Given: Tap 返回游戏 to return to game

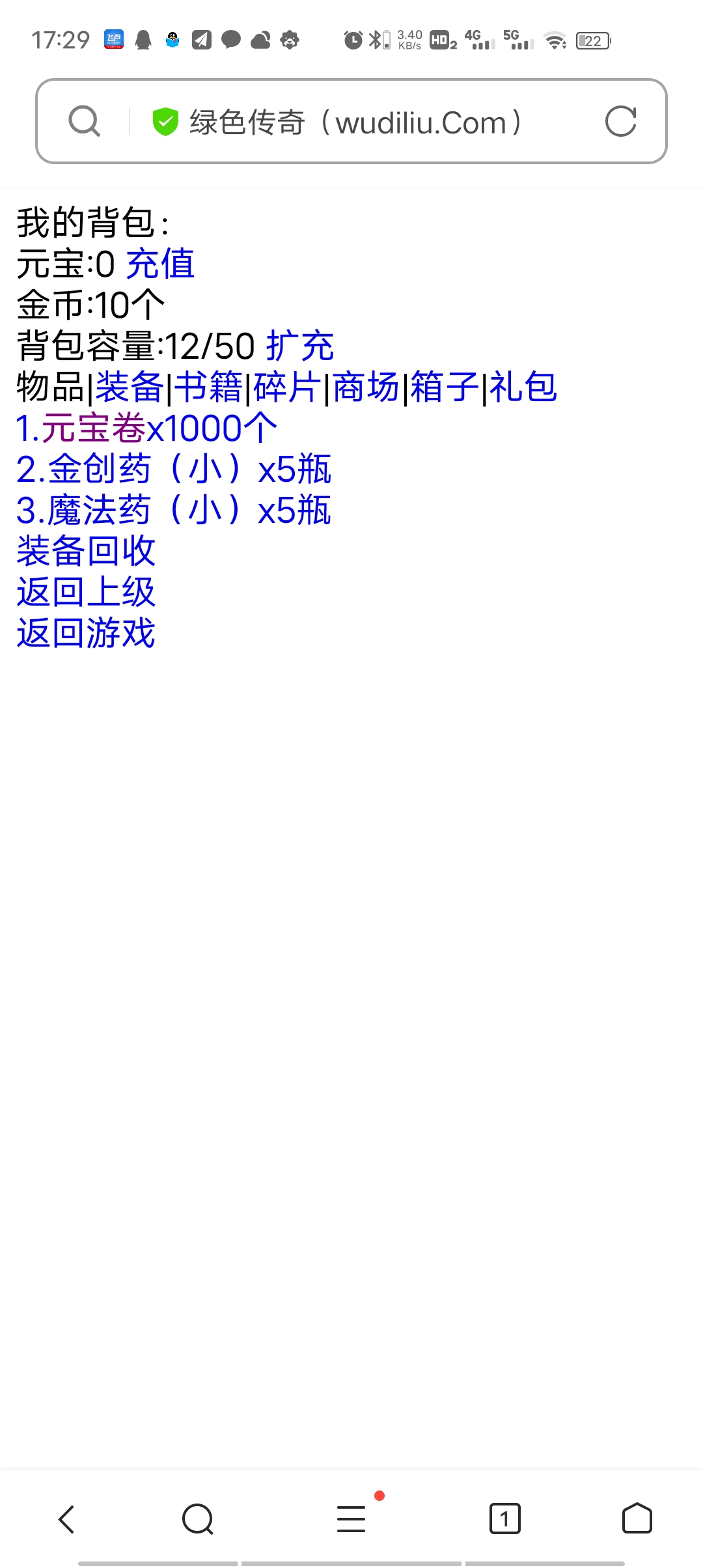Looking at the screenshot, I should click(x=86, y=634).
